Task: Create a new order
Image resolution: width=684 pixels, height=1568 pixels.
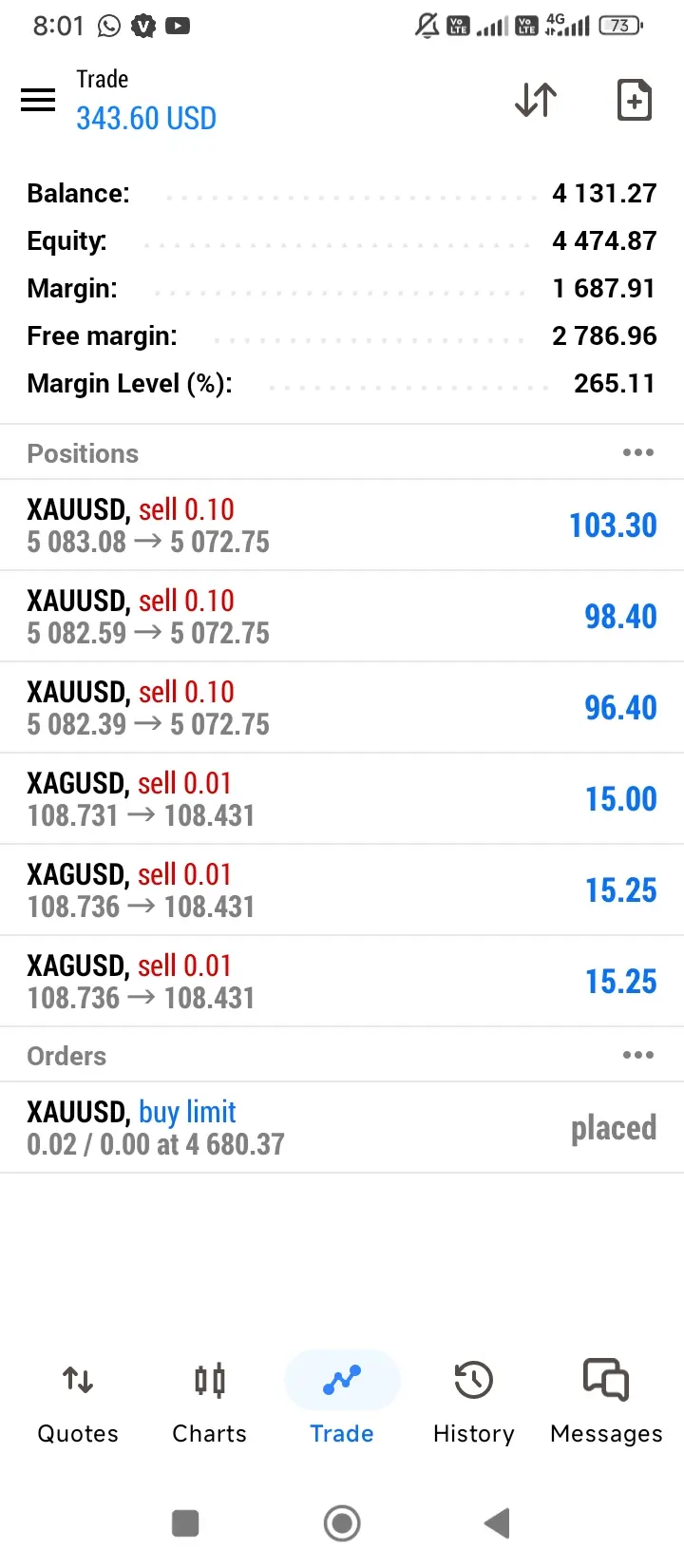Action: click(x=634, y=100)
